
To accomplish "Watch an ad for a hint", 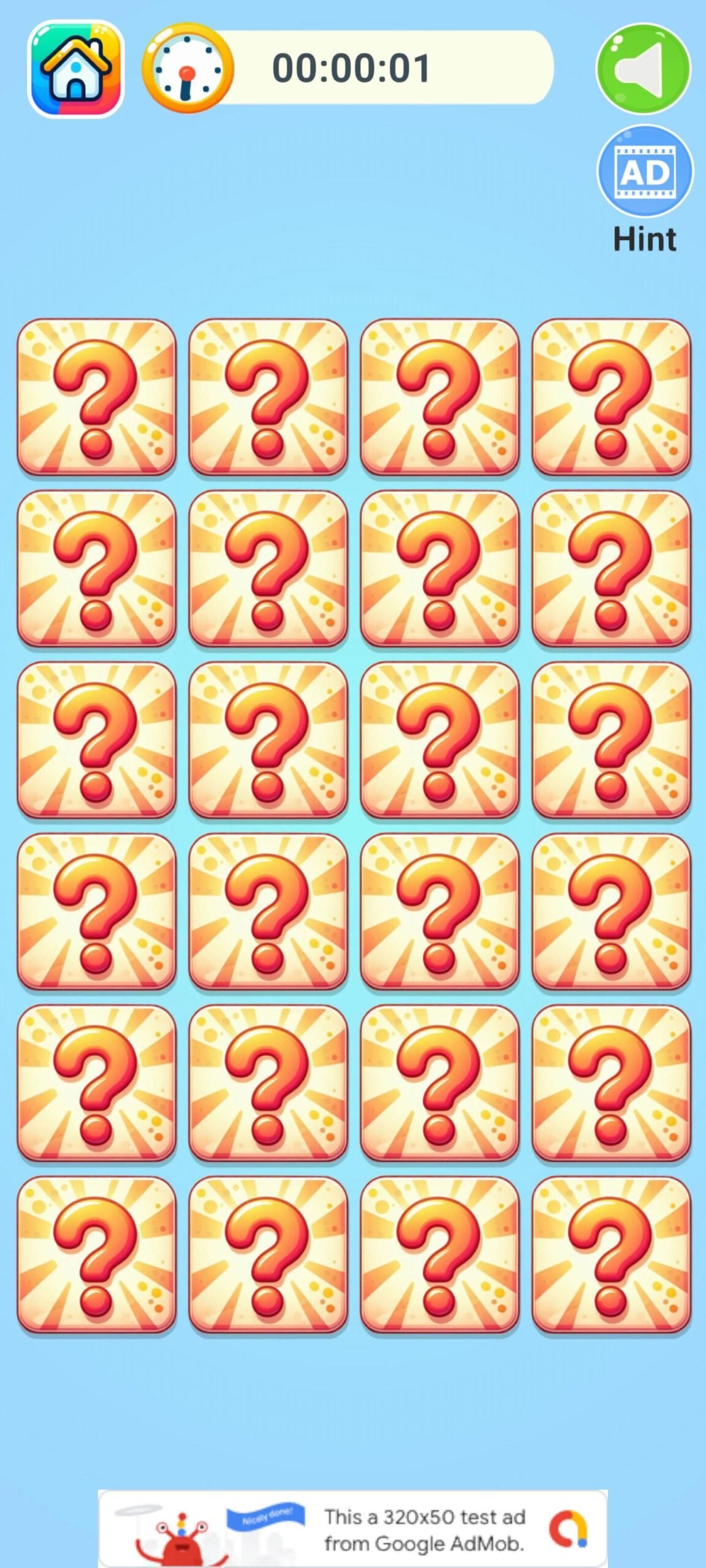I will coord(645,172).
